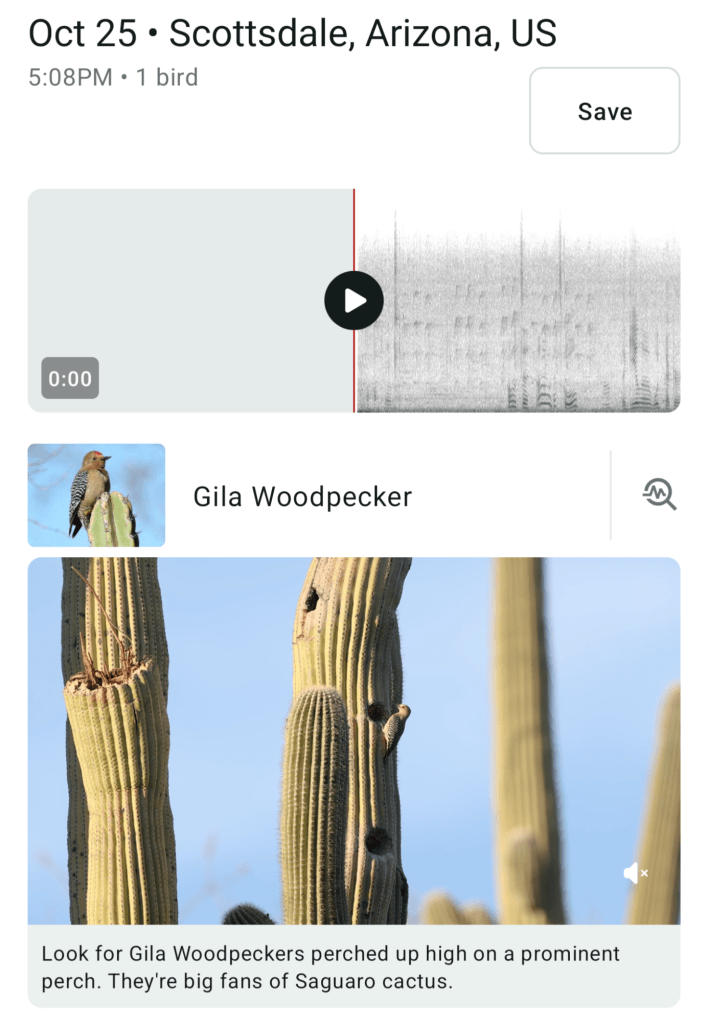708x1023 pixels.
Task: Save this bird recording
Action: tap(604, 111)
